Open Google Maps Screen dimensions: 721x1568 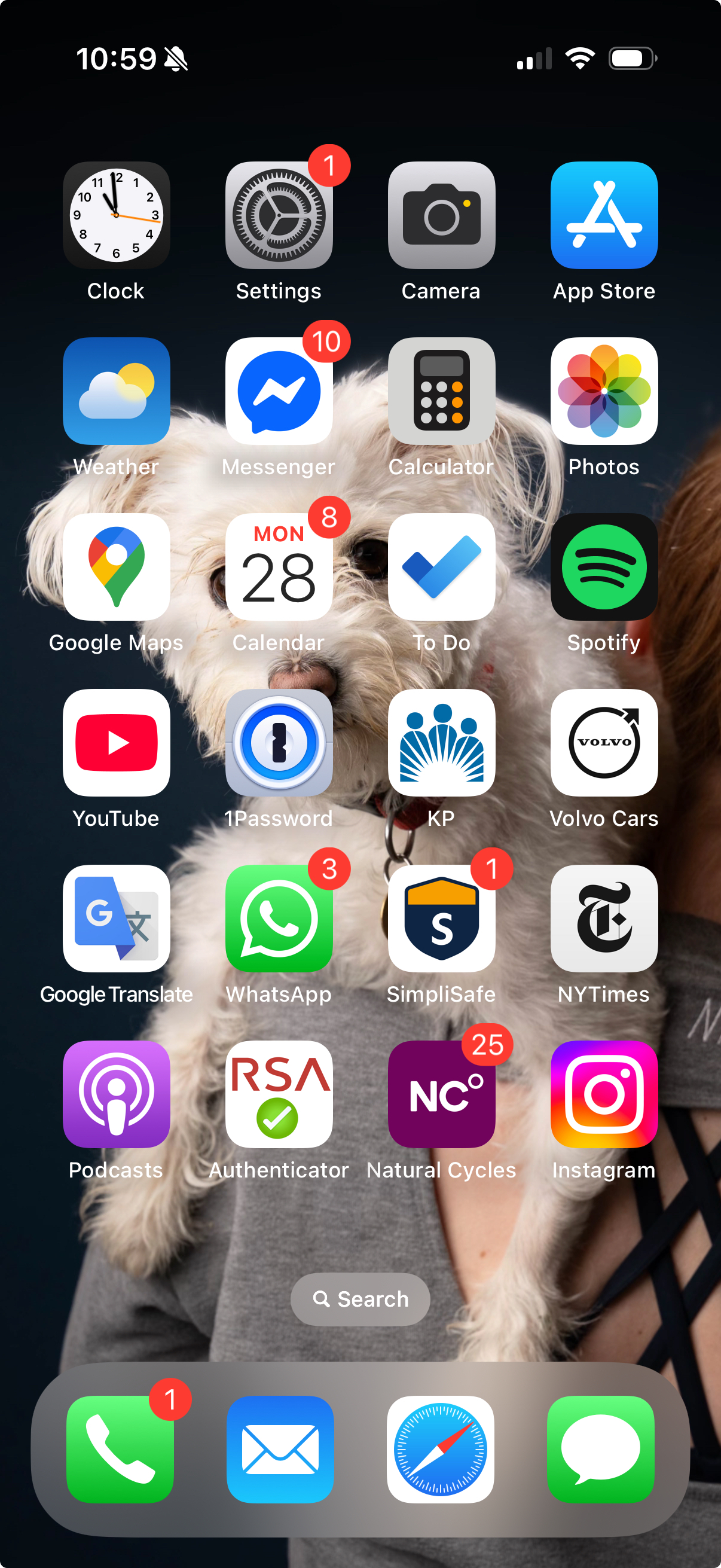(116, 567)
